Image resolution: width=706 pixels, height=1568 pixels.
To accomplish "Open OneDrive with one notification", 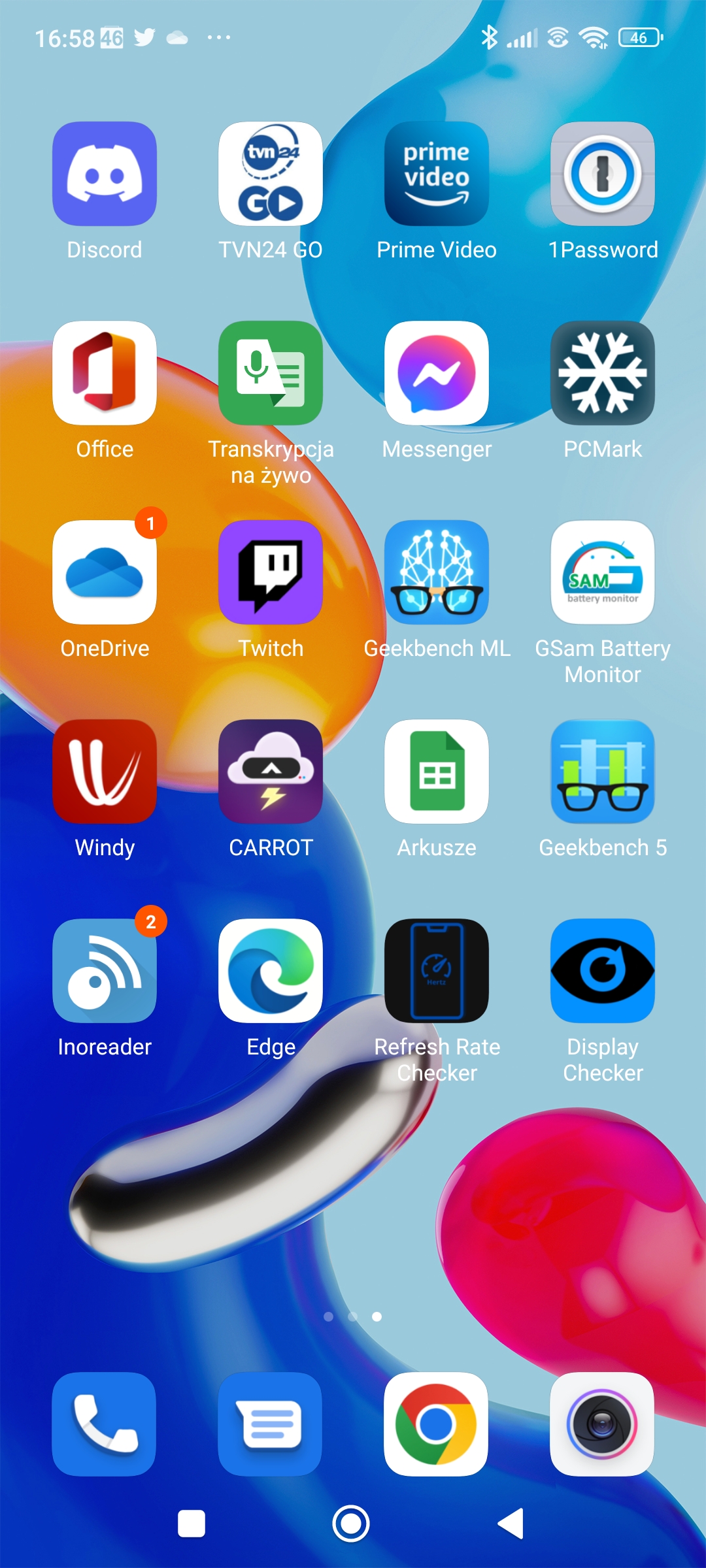I will 105,572.
